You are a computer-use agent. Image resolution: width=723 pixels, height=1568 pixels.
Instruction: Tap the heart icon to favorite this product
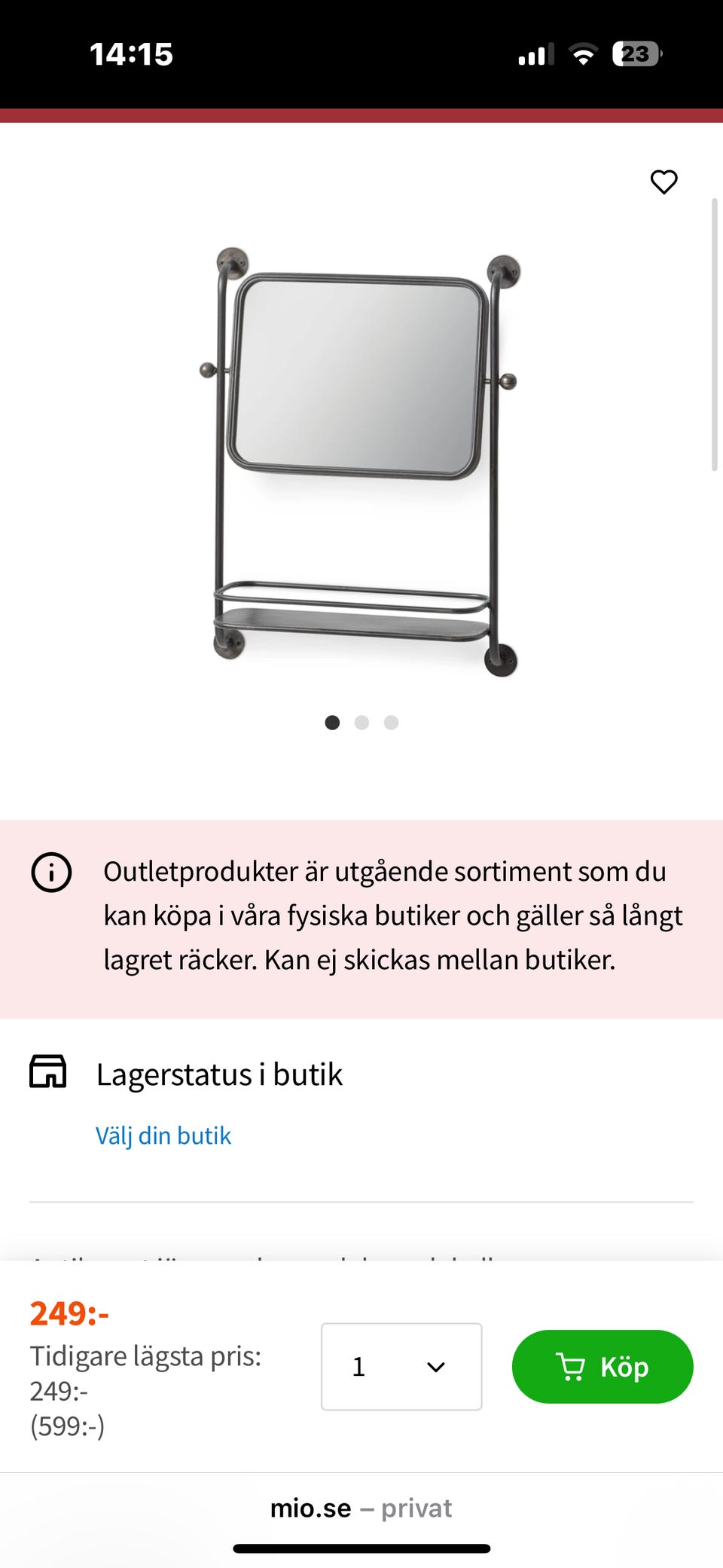664,182
